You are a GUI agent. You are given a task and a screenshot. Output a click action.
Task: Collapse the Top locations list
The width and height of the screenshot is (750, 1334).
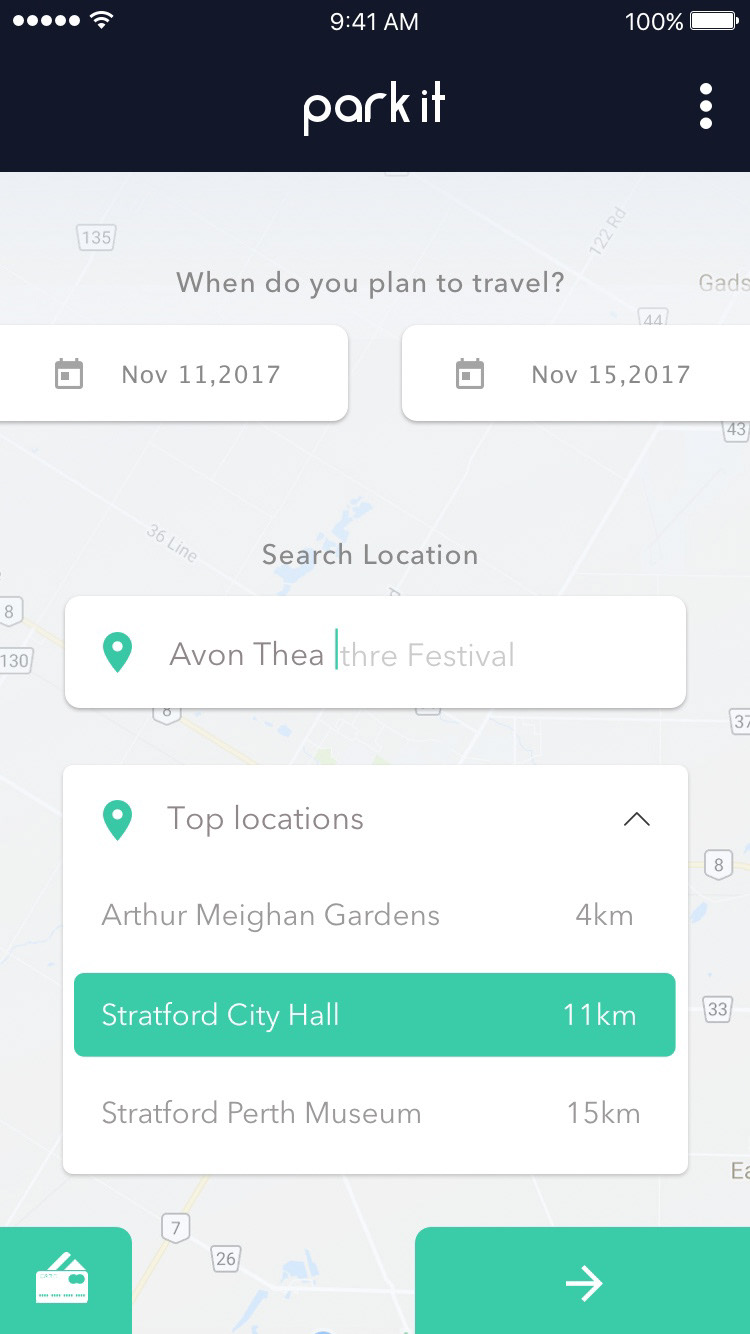[x=636, y=819]
